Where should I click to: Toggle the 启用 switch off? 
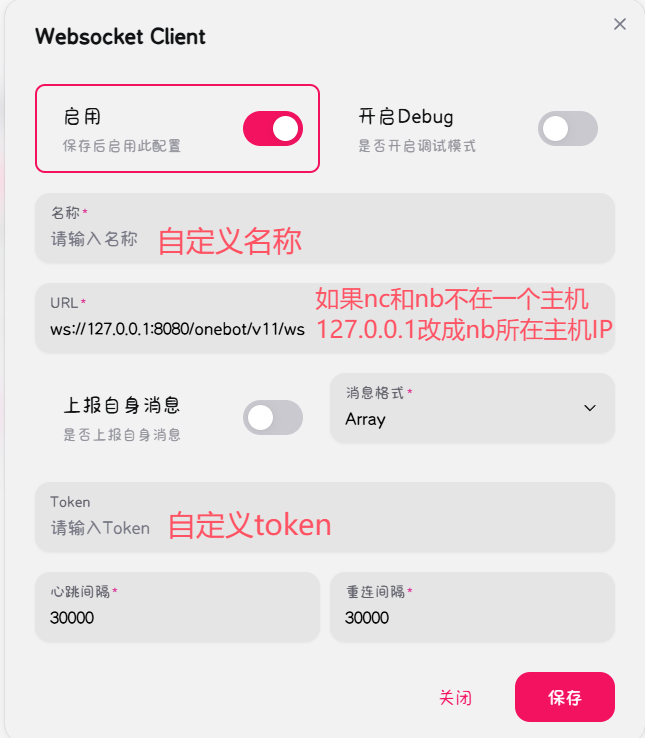pos(272,128)
